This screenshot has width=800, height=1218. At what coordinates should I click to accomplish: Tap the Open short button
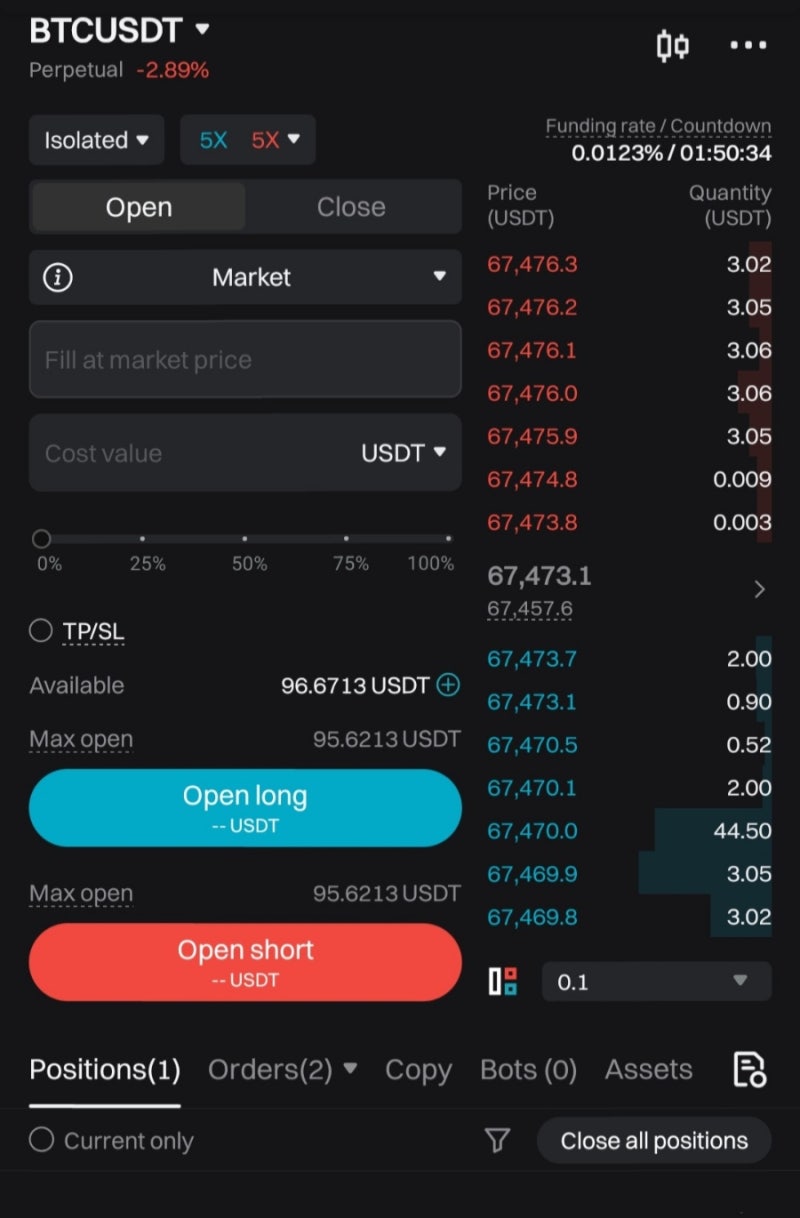(x=245, y=962)
